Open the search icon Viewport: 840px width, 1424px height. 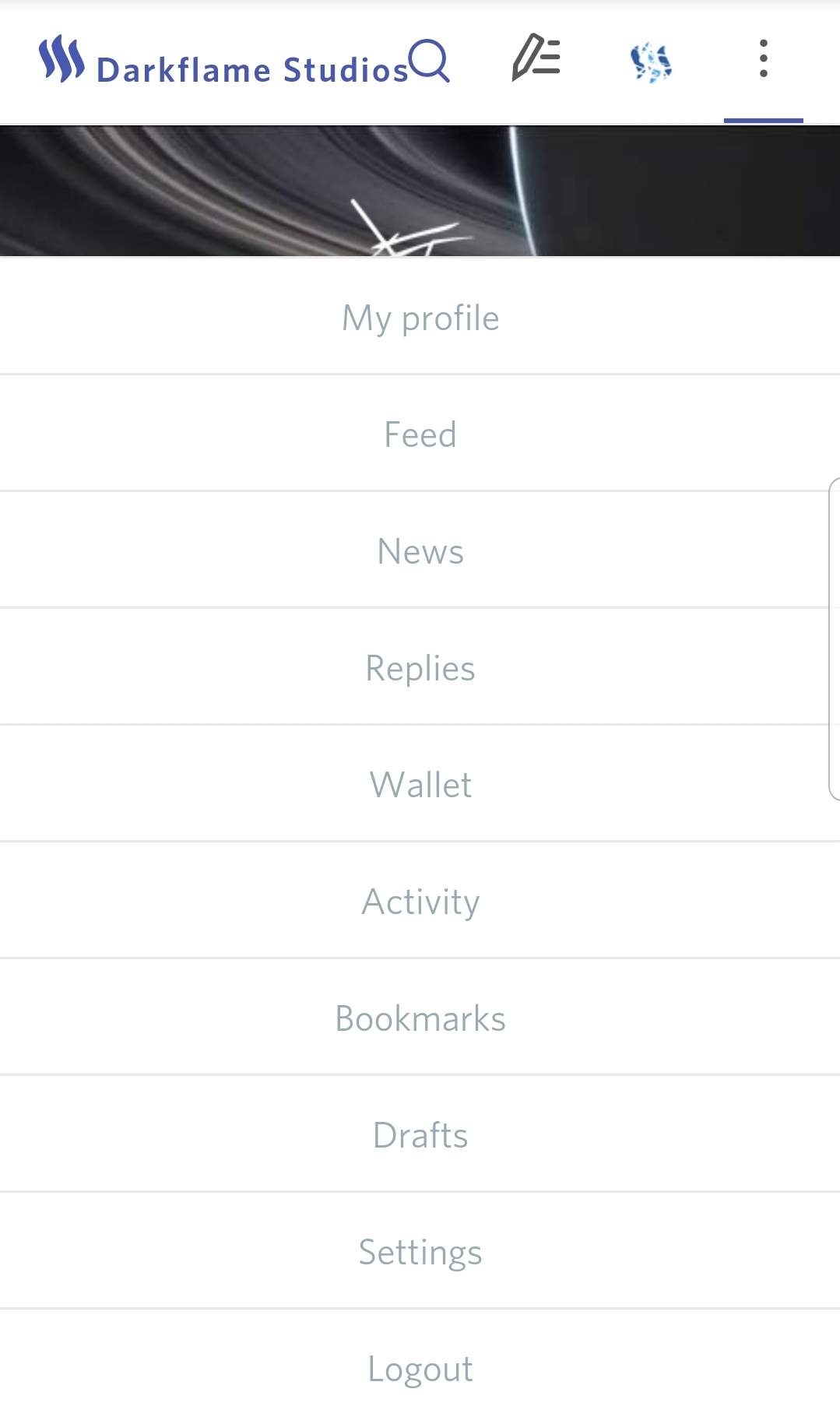coord(430,61)
